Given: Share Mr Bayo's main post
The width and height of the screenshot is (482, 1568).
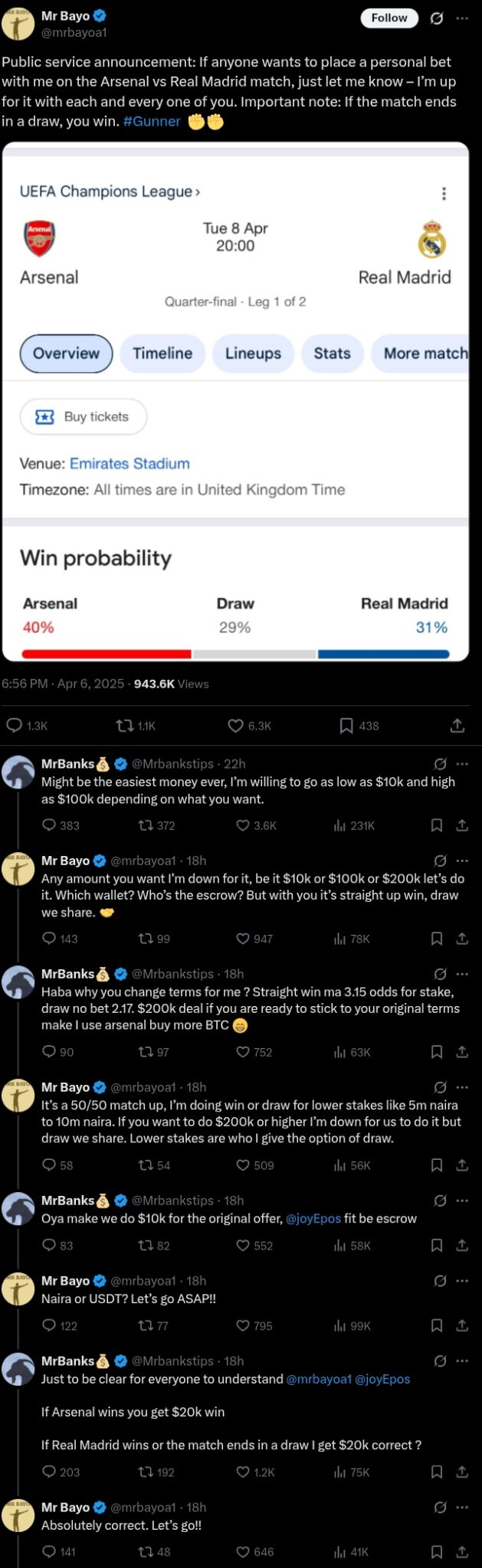Looking at the screenshot, I should 457,725.
